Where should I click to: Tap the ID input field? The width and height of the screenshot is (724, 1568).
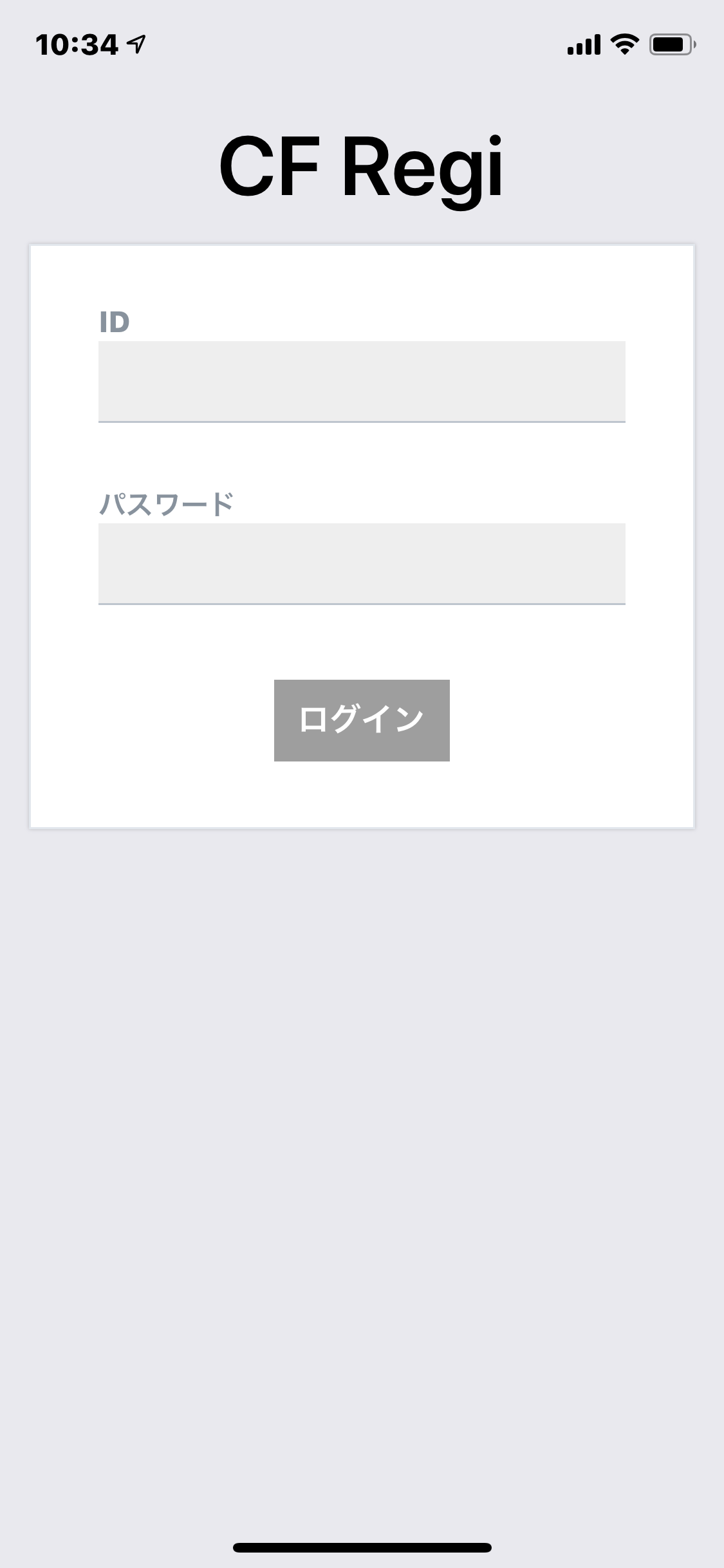click(362, 381)
